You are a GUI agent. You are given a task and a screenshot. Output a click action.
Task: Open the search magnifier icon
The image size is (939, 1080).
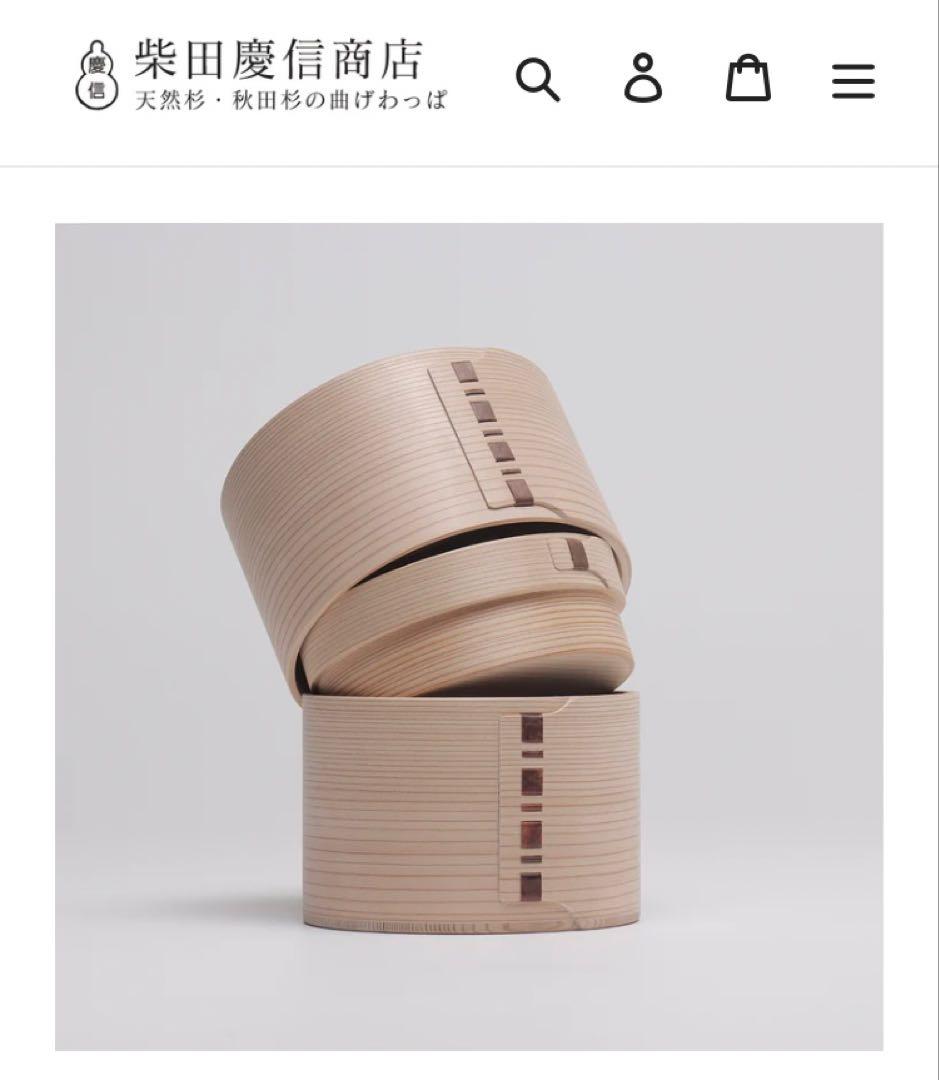coord(538,79)
